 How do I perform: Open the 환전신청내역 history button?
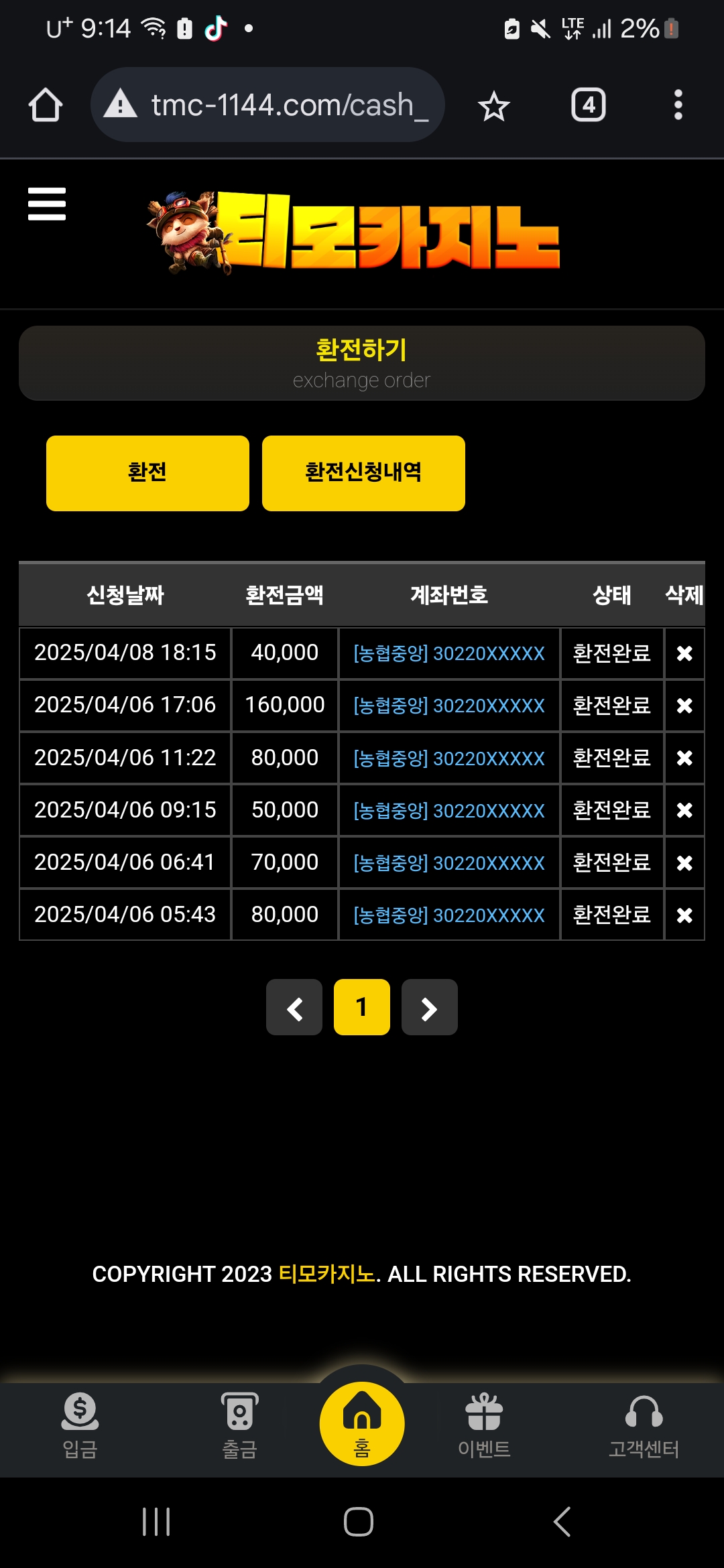pyautogui.click(x=363, y=473)
